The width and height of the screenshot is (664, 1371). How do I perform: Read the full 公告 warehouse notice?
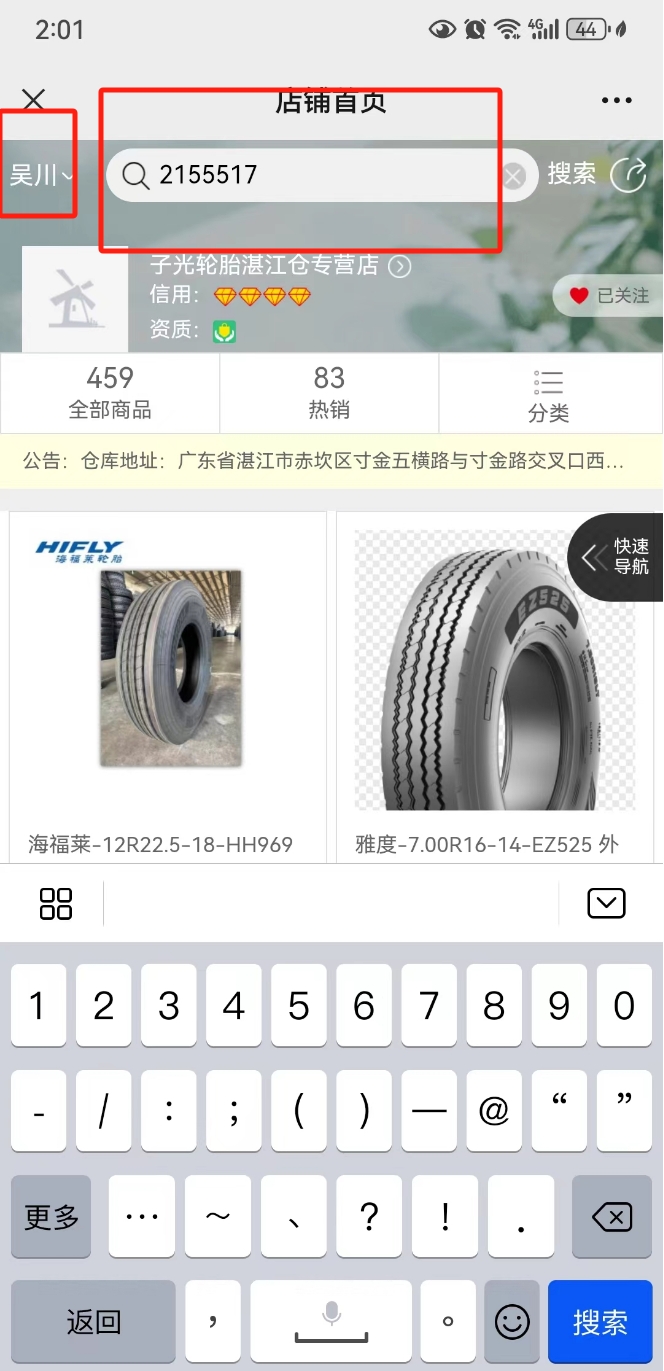click(x=330, y=461)
